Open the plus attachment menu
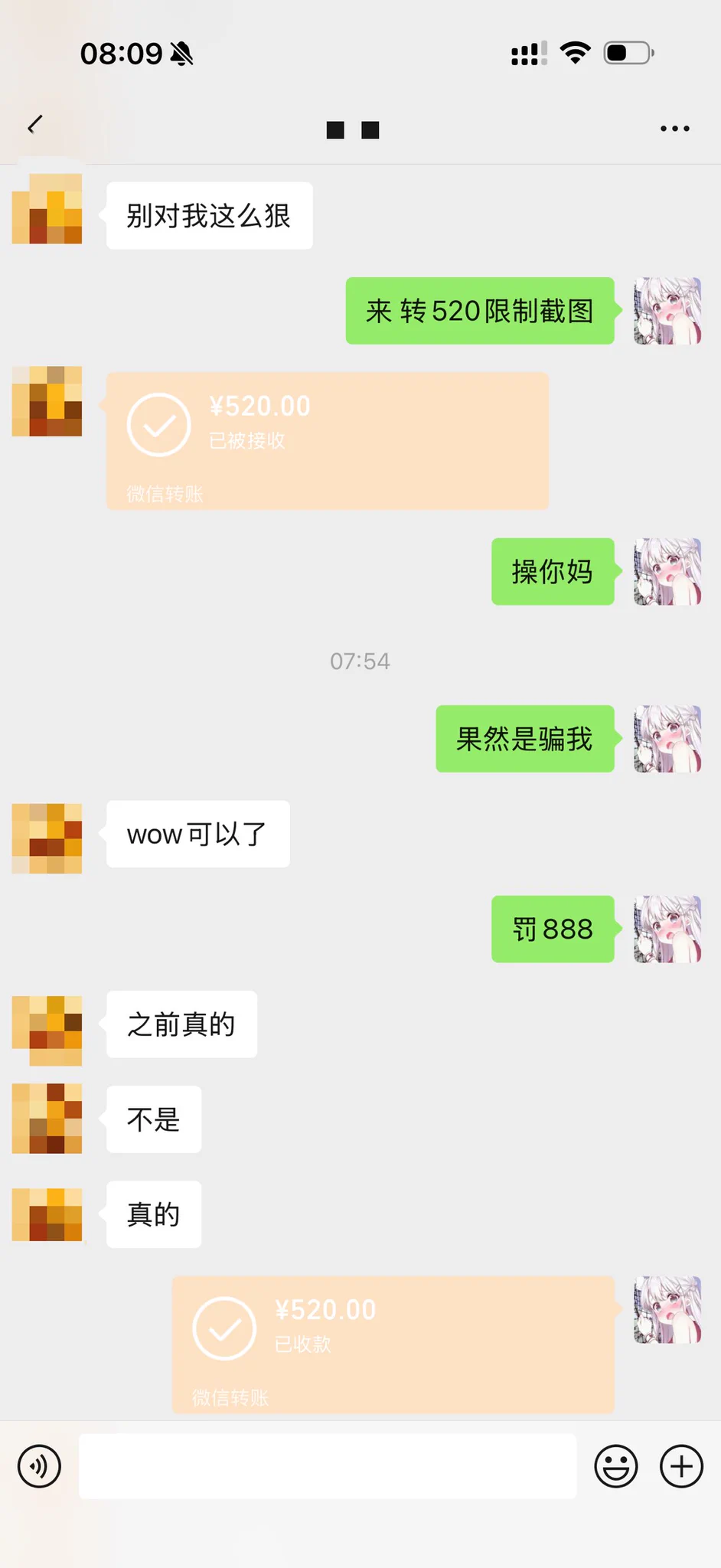The height and width of the screenshot is (1568, 721). (x=680, y=1465)
